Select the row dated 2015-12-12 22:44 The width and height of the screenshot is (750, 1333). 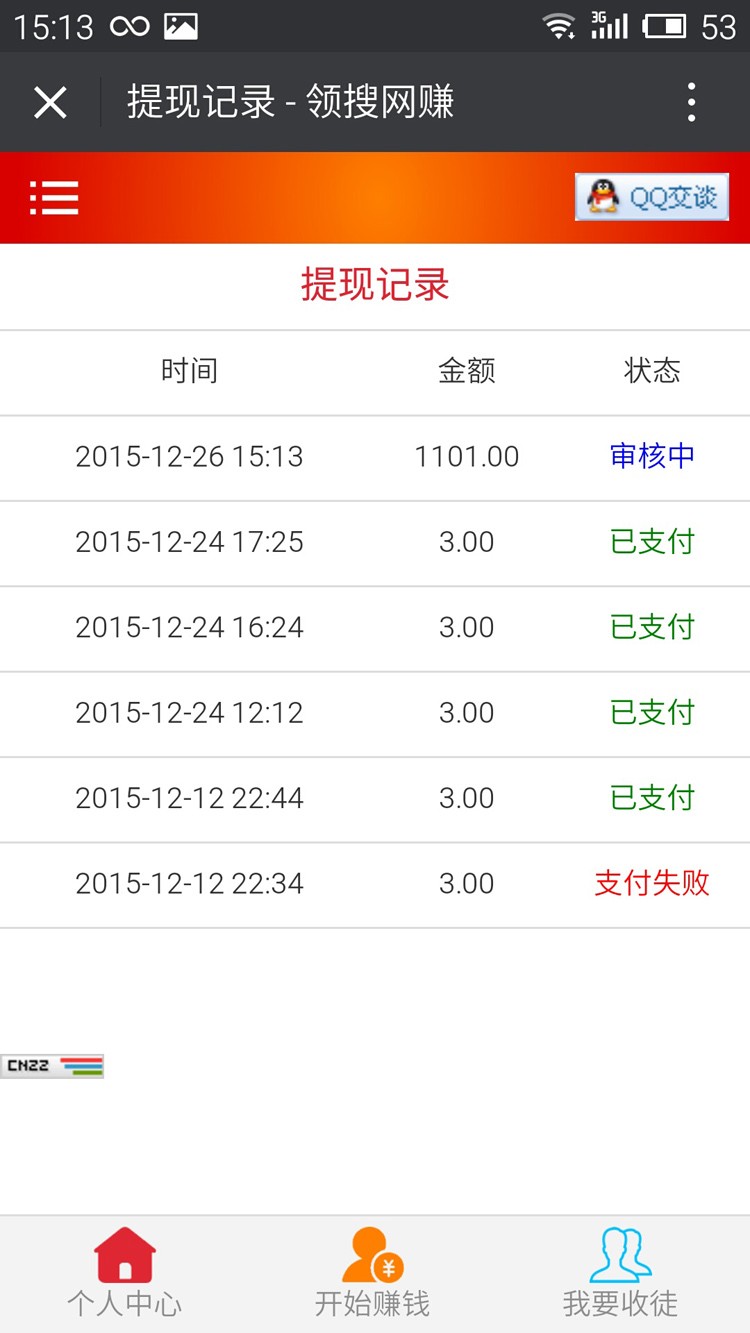click(x=375, y=798)
